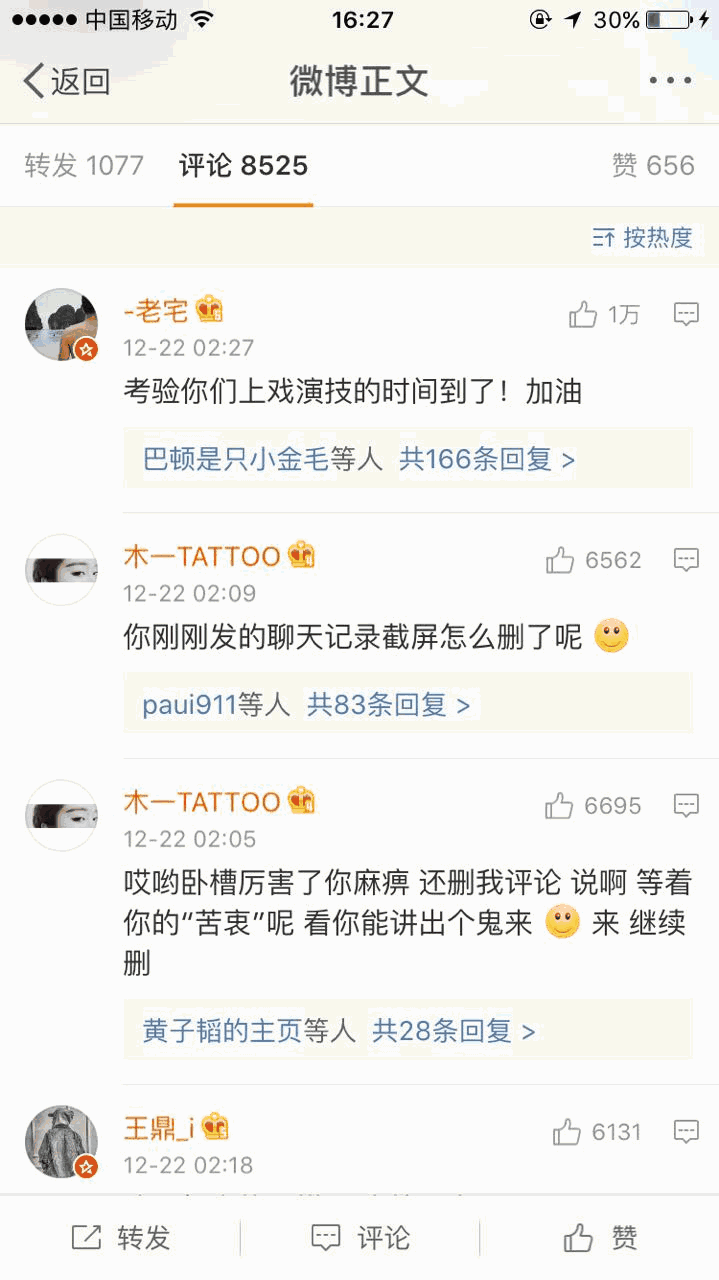Go back using the 返回 button
The image size is (719, 1280).
(67, 81)
